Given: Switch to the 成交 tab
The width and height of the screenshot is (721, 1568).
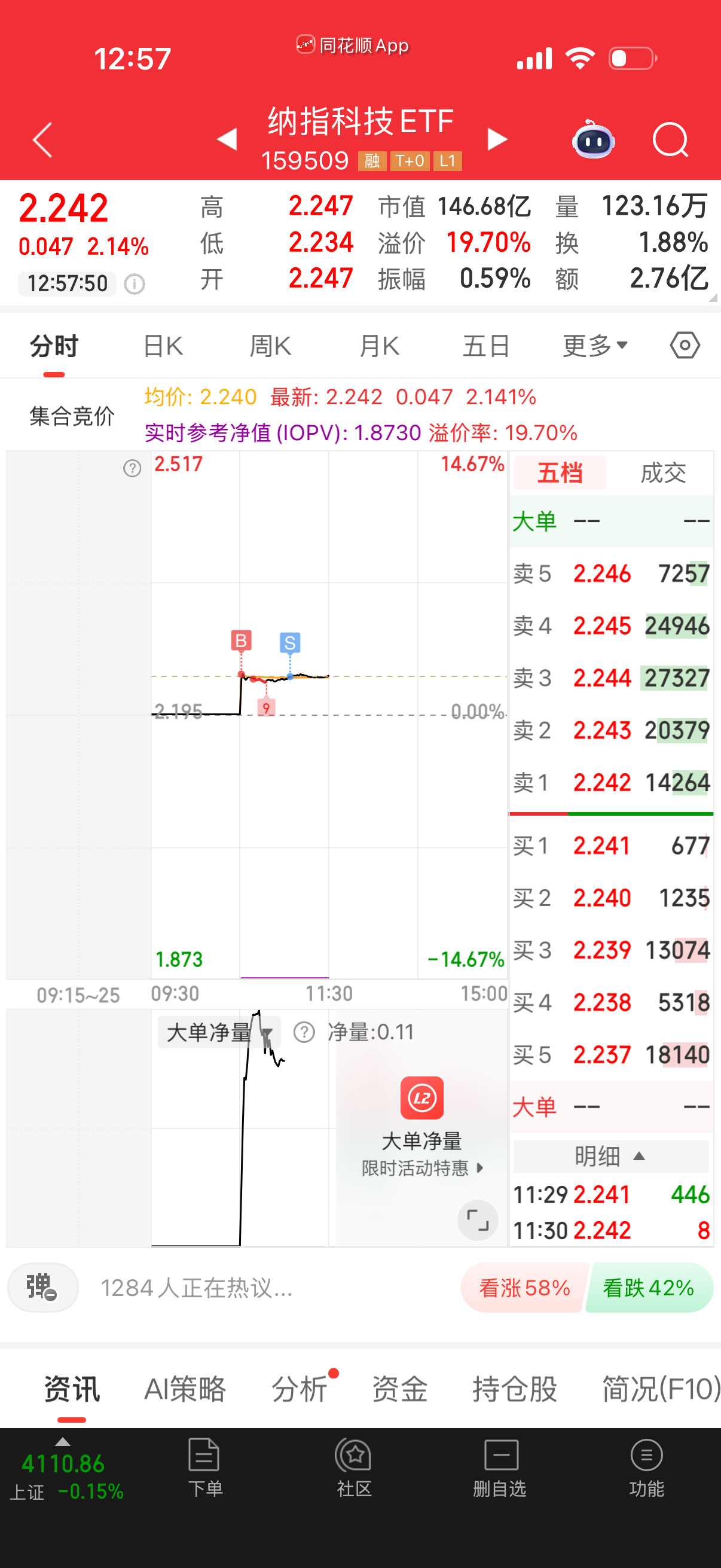Looking at the screenshot, I should point(663,473).
